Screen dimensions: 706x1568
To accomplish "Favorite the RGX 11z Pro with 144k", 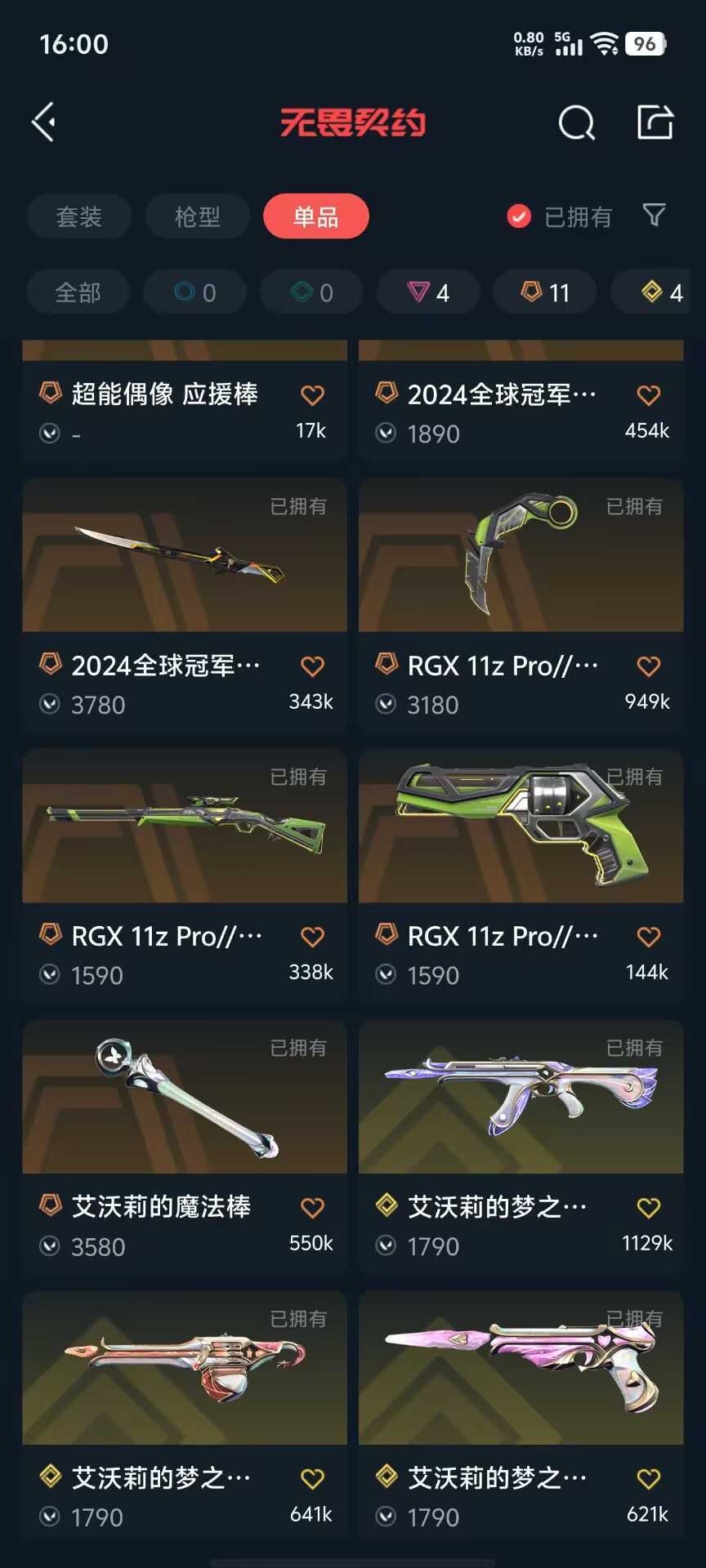I will click(x=649, y=937).
